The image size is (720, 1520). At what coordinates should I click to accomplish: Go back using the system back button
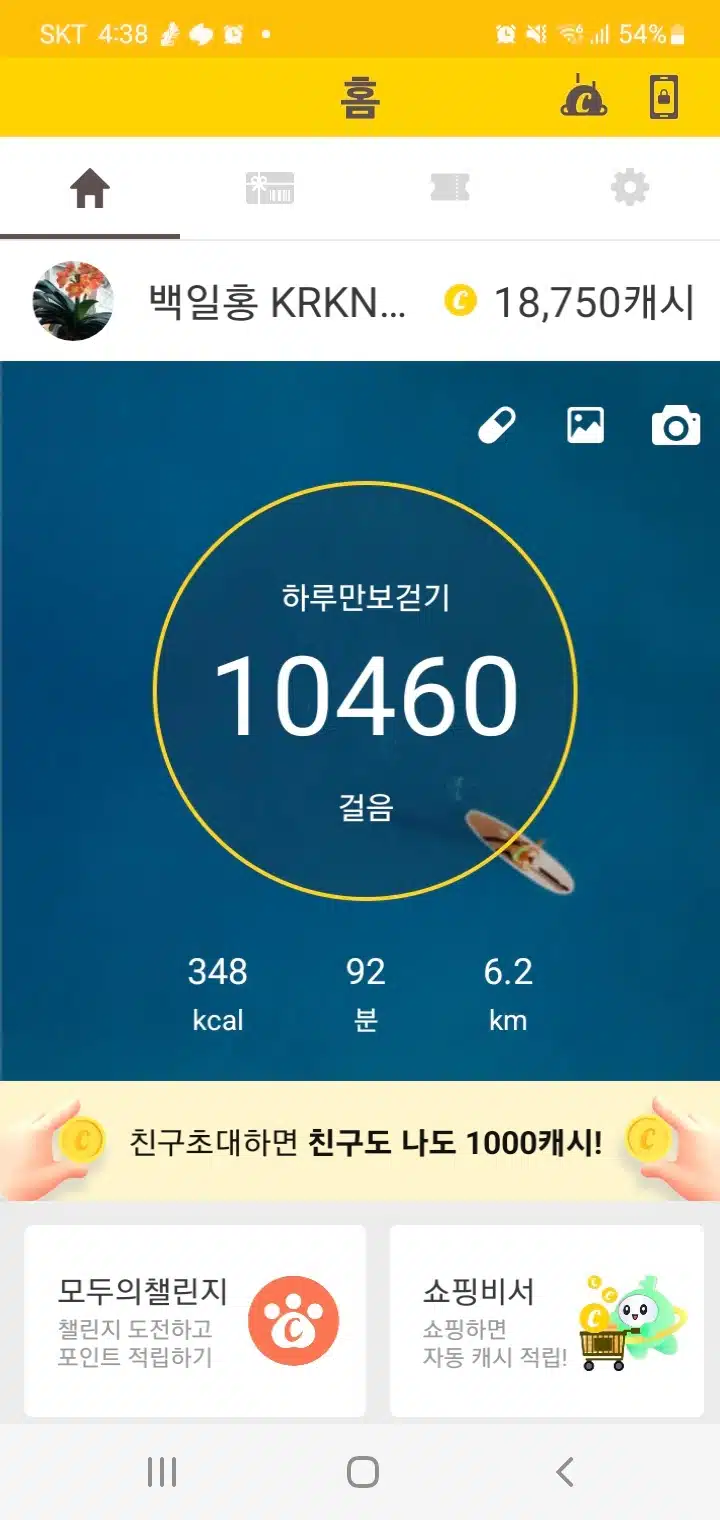point(565,1472)
